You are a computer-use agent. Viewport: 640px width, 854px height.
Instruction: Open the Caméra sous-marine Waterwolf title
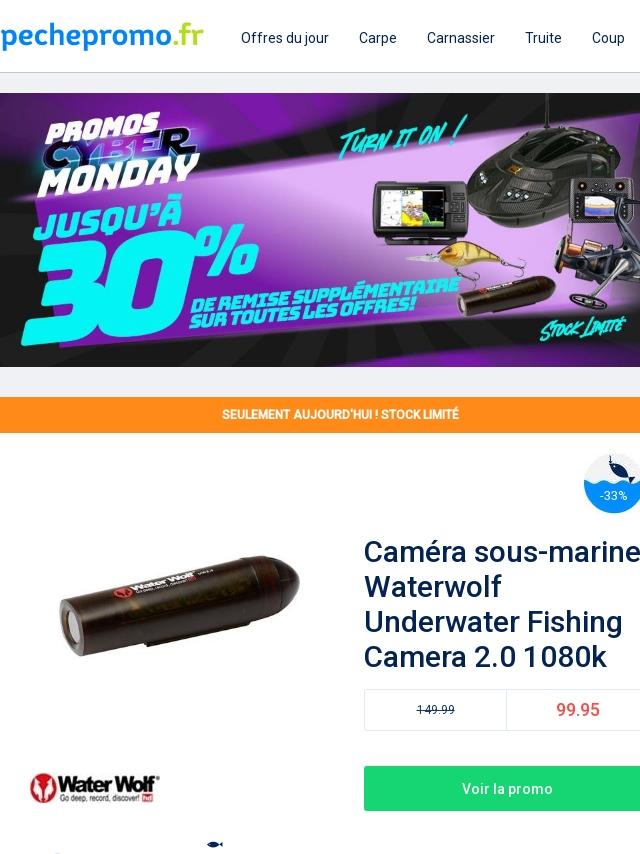coord(500,604)
